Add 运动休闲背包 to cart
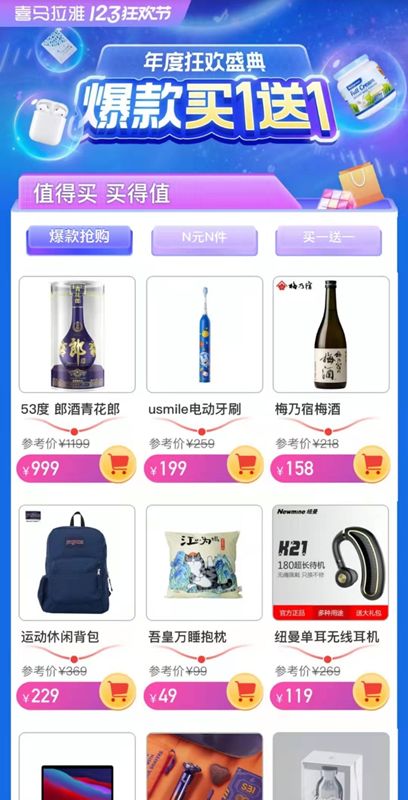Screen dimensions: 408x800 pyautogui.click(x=118, y=691)
